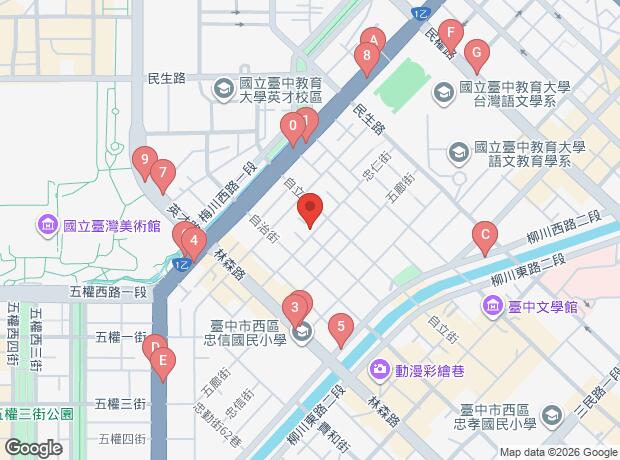Viewport: 620px width, 460px height.
Task: Tap the marker labeled 7
Action: (x=162, y=173)
